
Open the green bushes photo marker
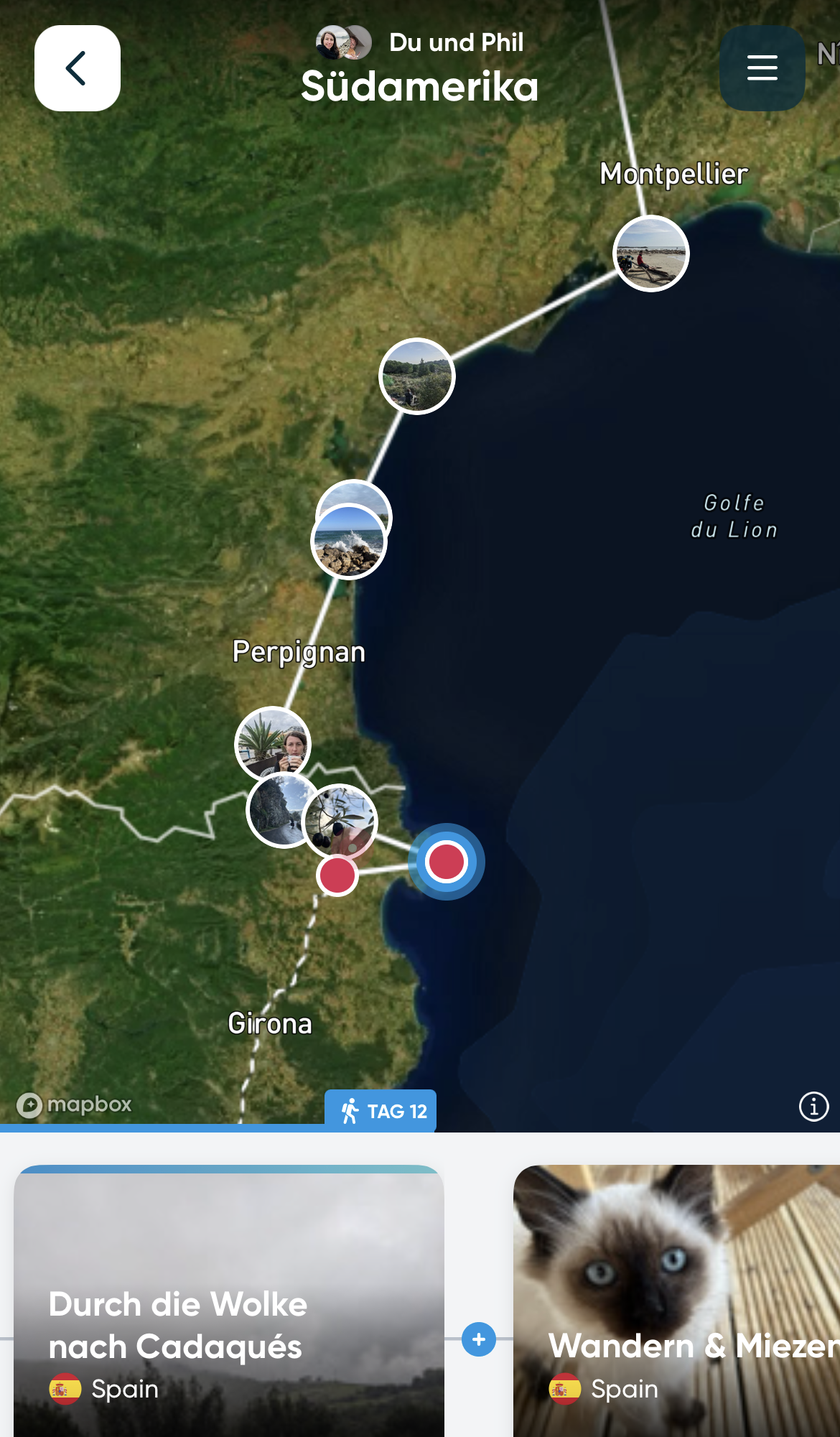click(x=416, y=376)
